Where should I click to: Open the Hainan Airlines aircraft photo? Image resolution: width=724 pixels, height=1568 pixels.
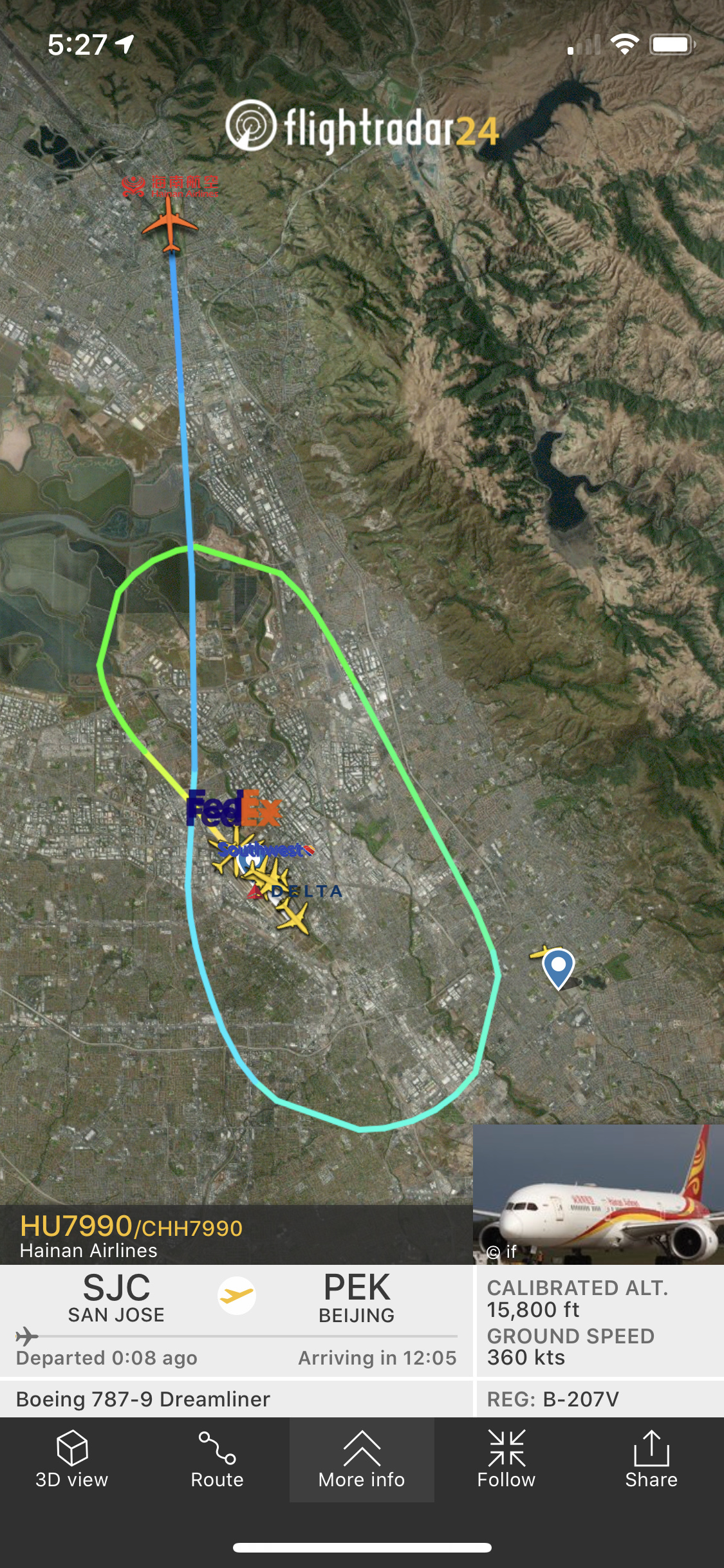[x=598, y=1195]
